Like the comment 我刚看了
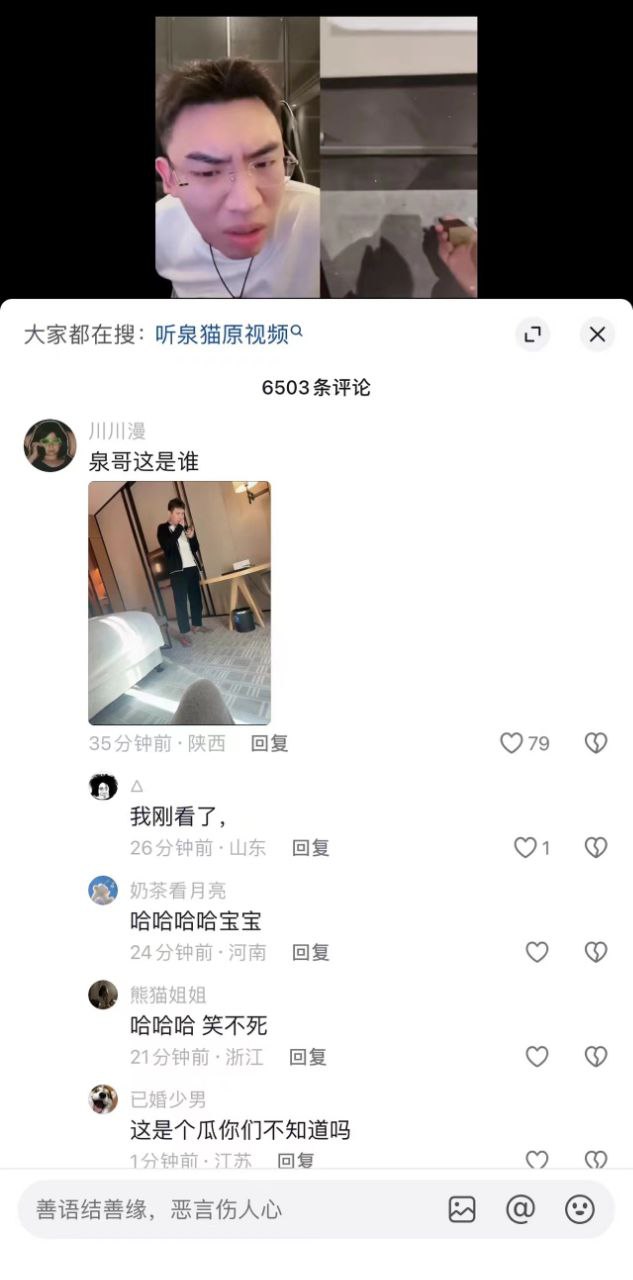The width and height of the screenshot is (633, 1280). [x=526, y=848]
